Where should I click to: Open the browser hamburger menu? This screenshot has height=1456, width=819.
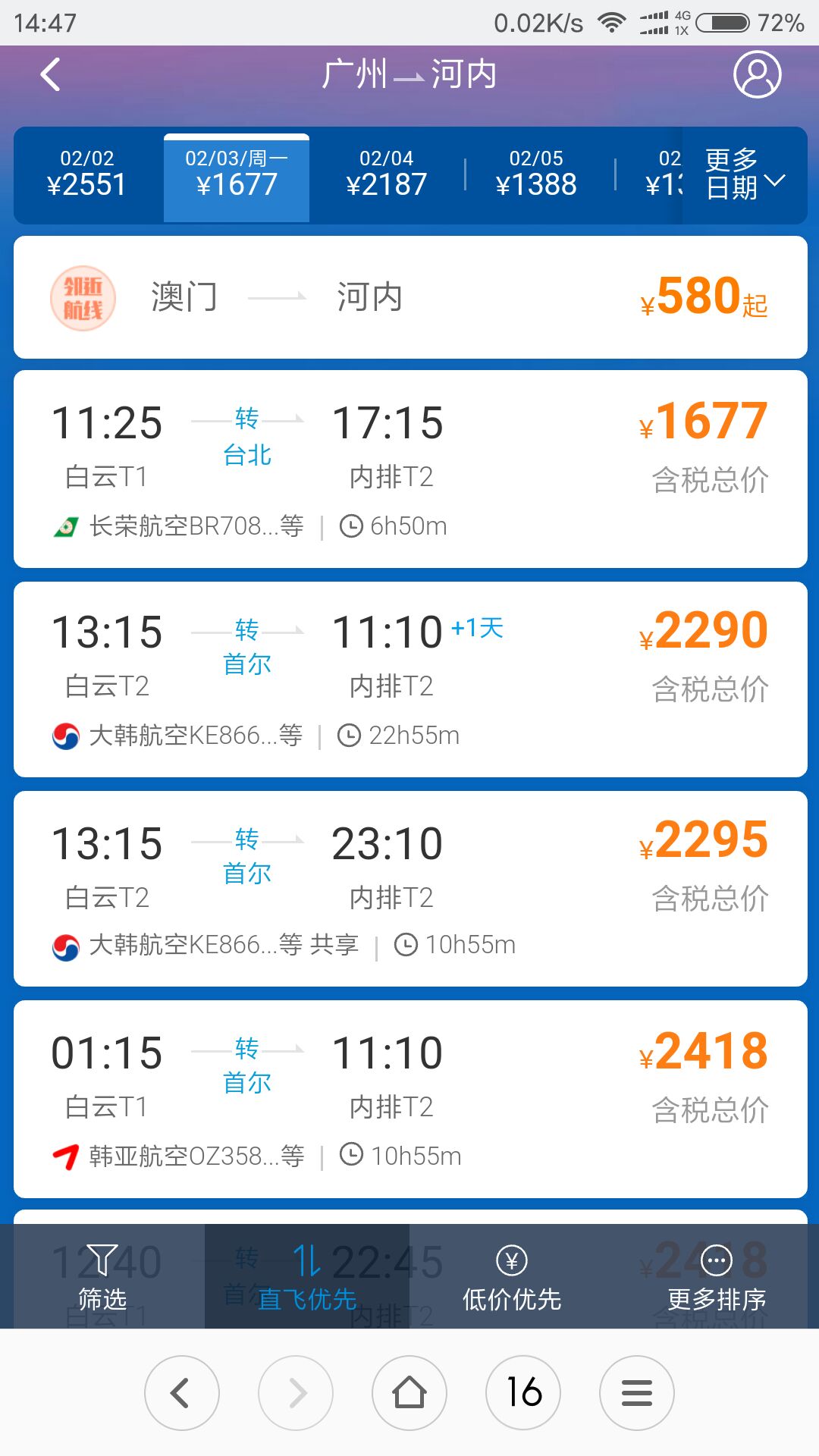[637, 1393]
